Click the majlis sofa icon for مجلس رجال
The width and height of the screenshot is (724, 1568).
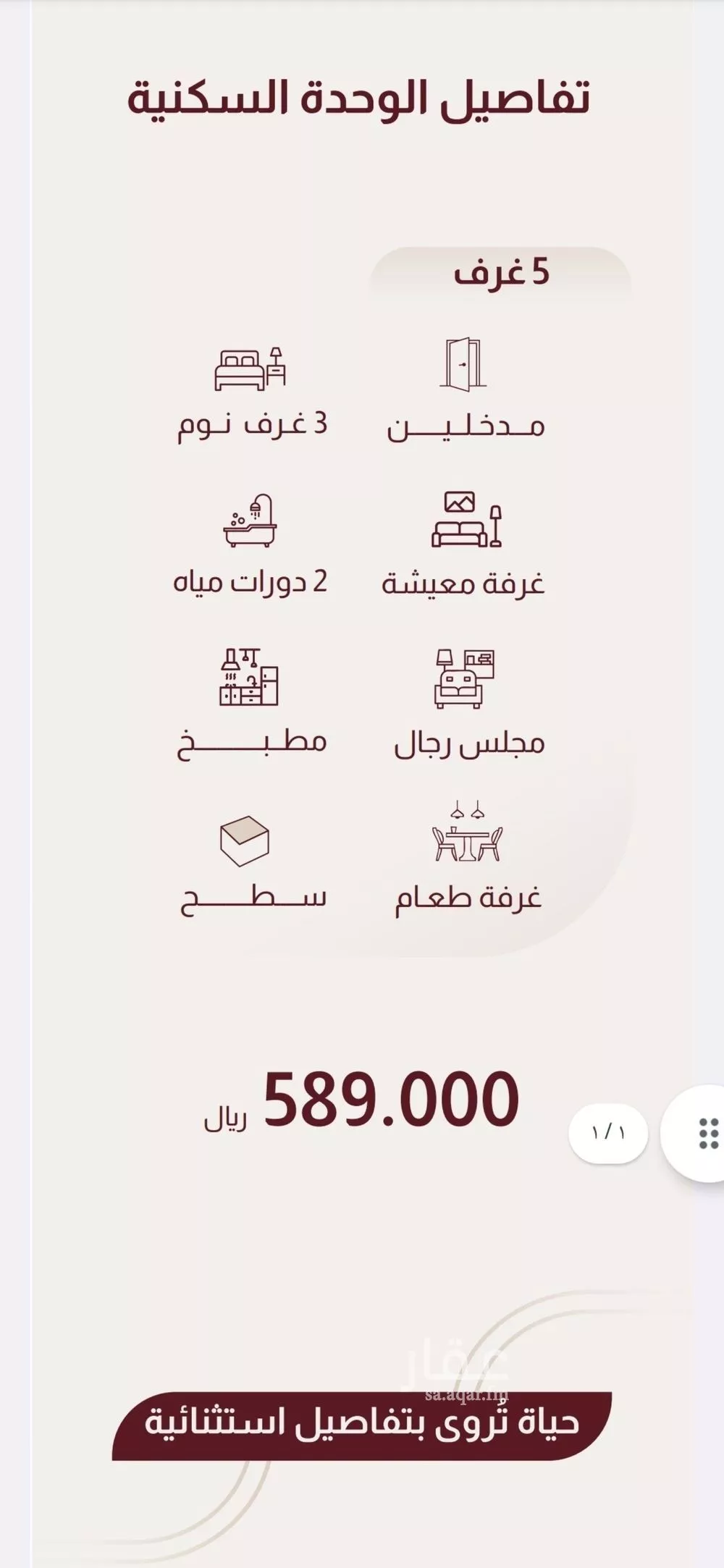pyautogui.click(x=464, y=678)
